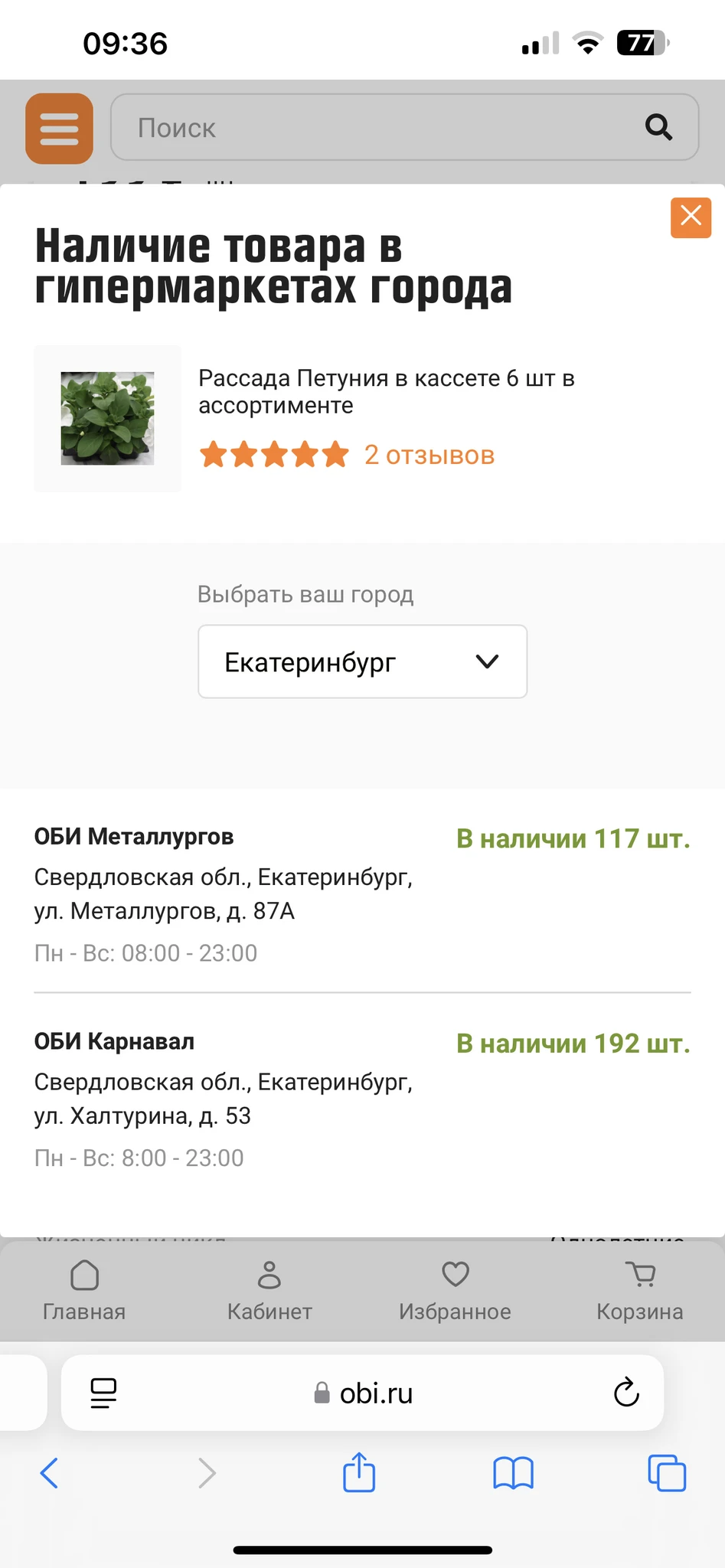Image resolution: width=725 pixels, height=1568 pixels.
Task: Open Safari bookmarks
Action: 513,1473
